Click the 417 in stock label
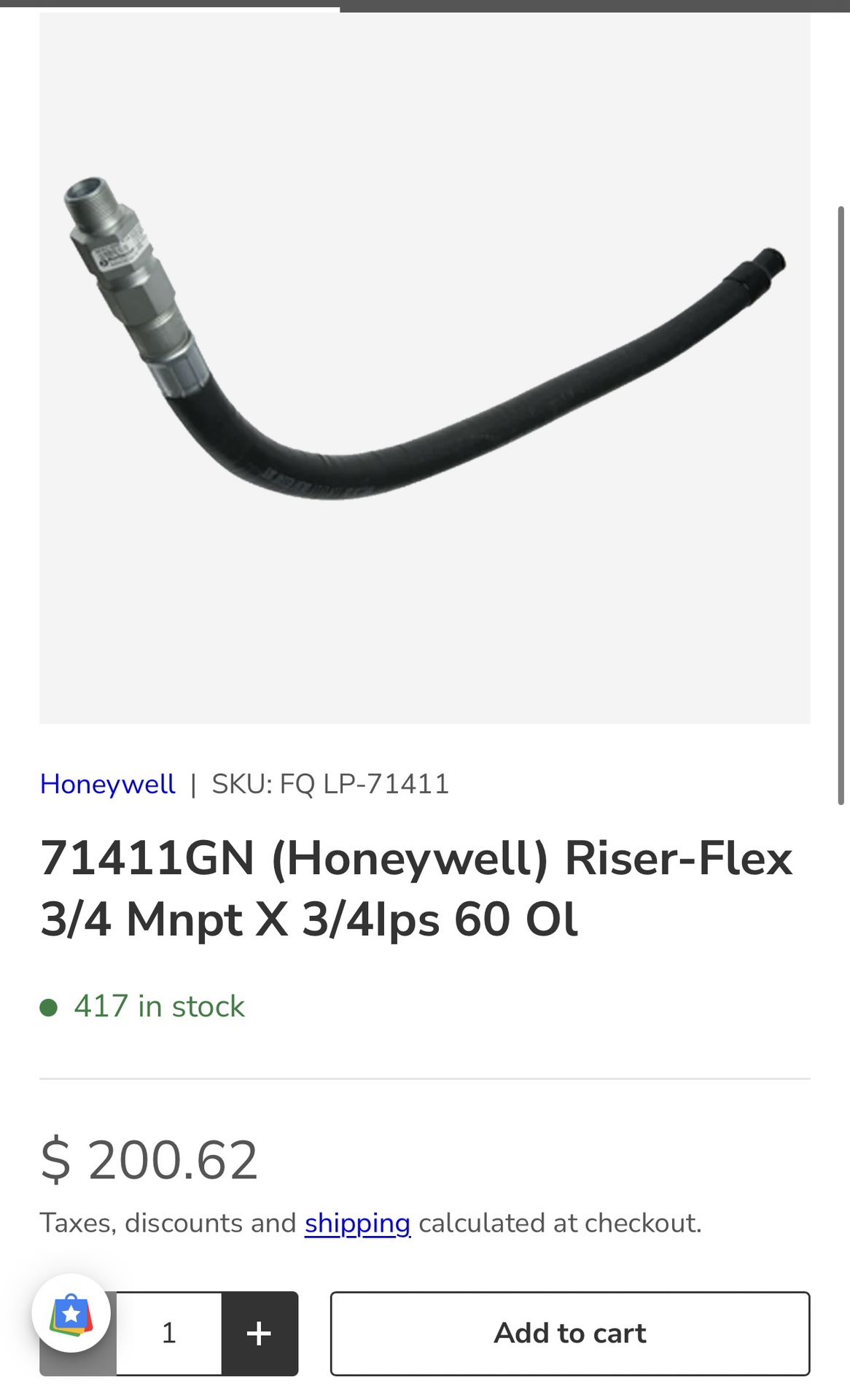Screen dimensions: 850x1400 click(157, 1007)
